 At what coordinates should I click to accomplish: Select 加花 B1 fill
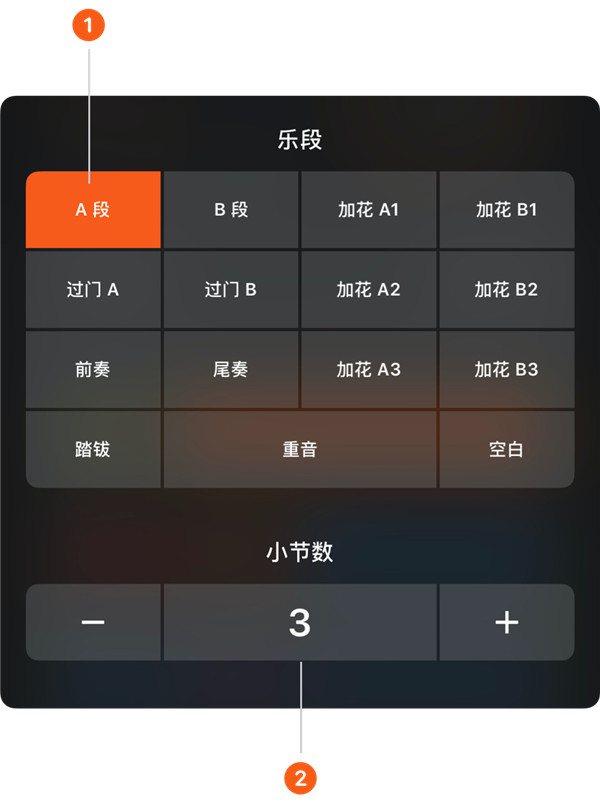click(506, 210)
